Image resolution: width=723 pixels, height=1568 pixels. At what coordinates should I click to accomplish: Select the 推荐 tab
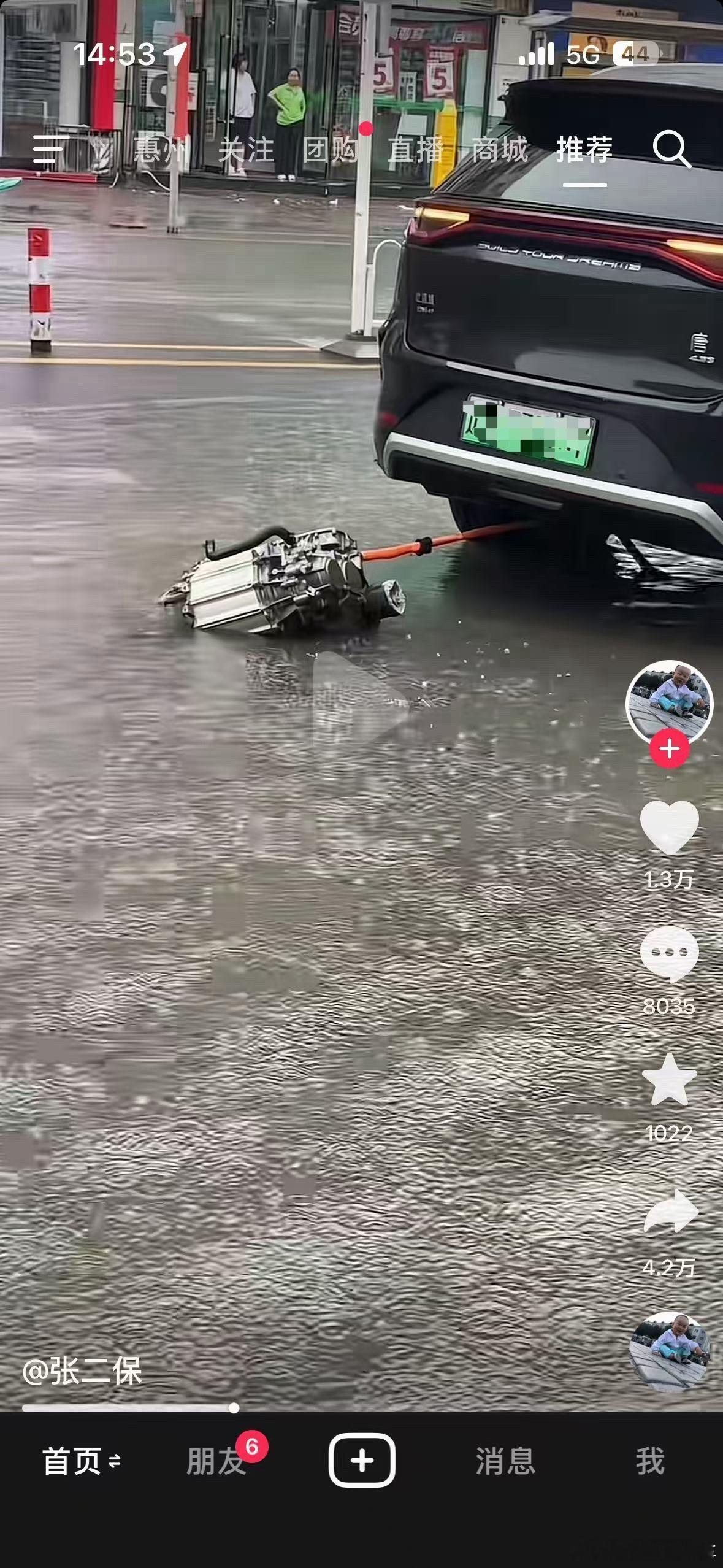click(584, 150)
